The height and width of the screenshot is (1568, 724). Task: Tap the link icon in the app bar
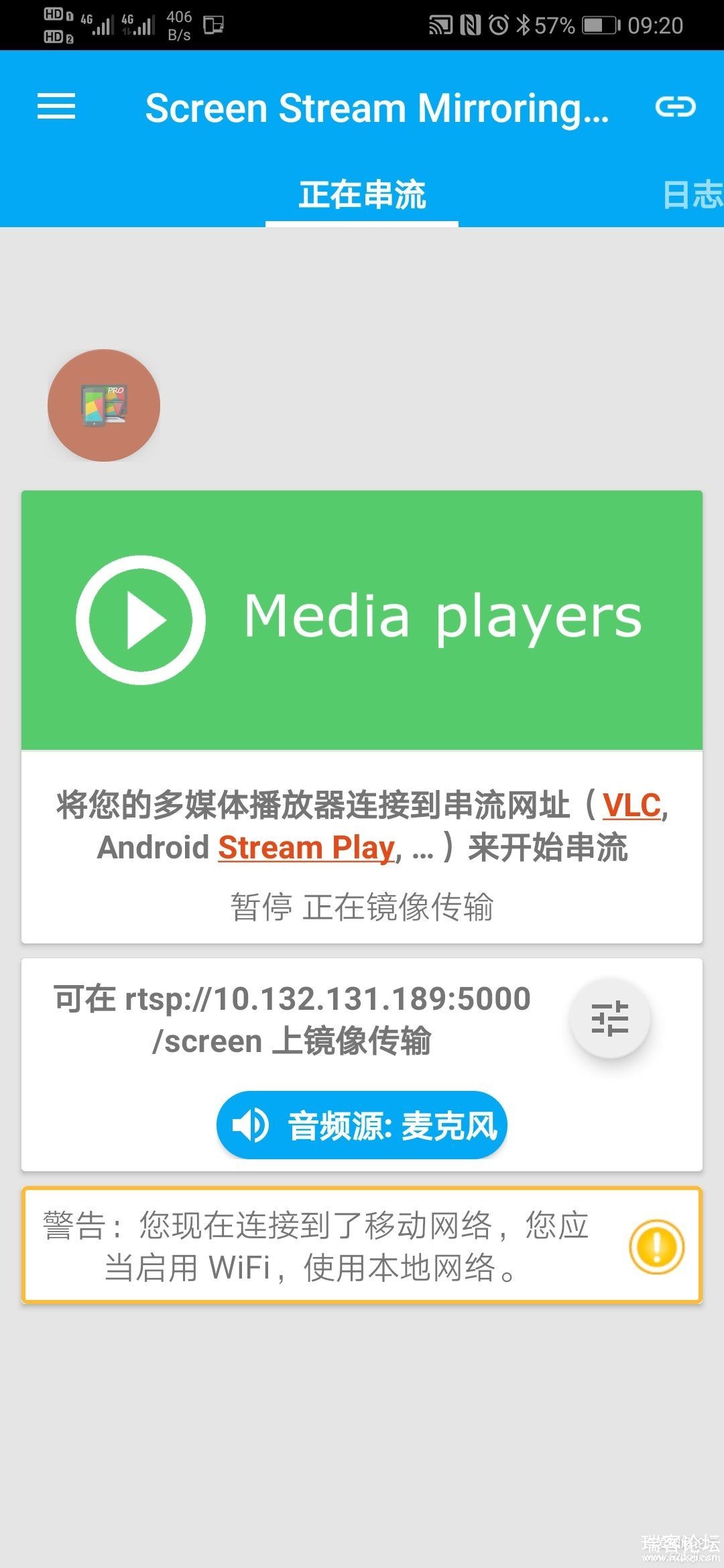pyautogui.click(x=675, y=107)
